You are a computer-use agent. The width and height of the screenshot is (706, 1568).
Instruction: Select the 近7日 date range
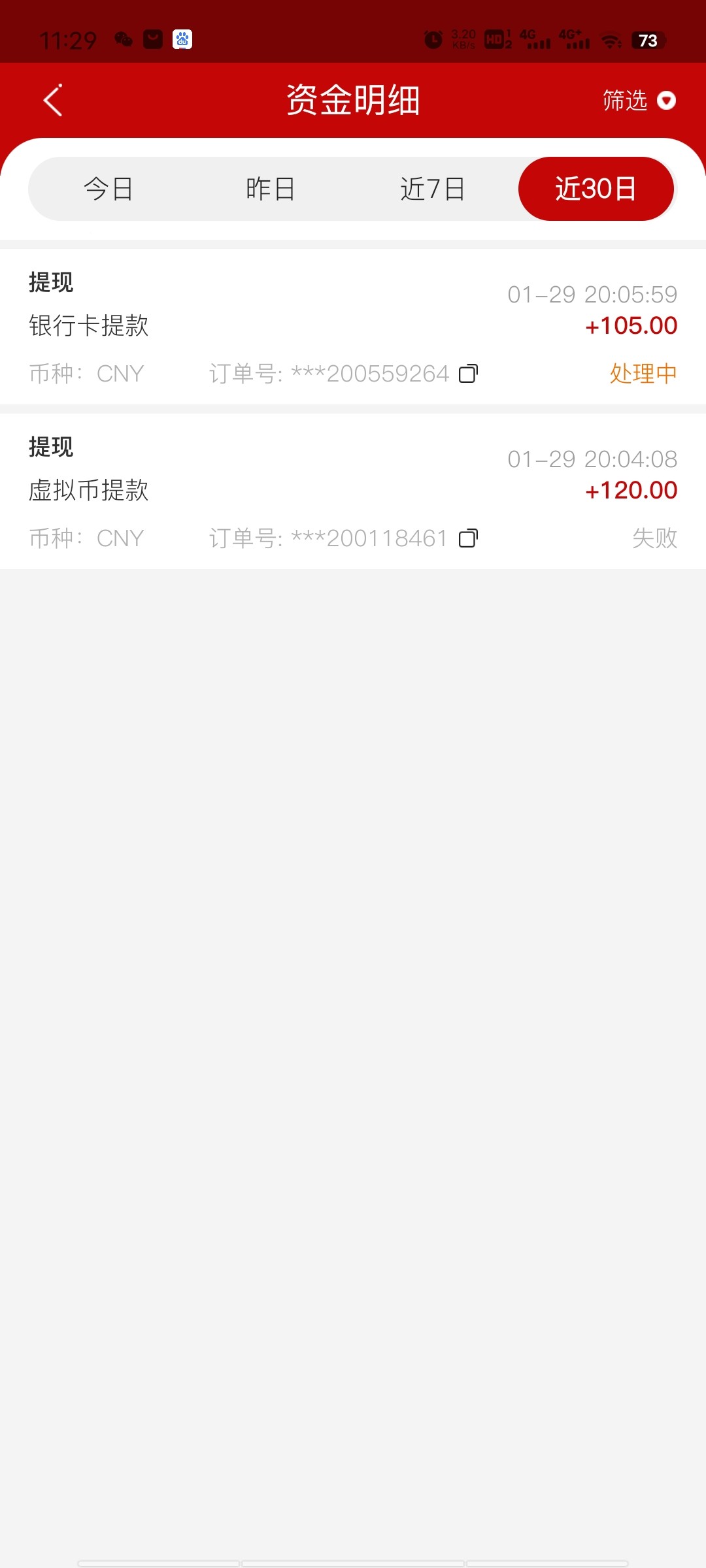433,189
